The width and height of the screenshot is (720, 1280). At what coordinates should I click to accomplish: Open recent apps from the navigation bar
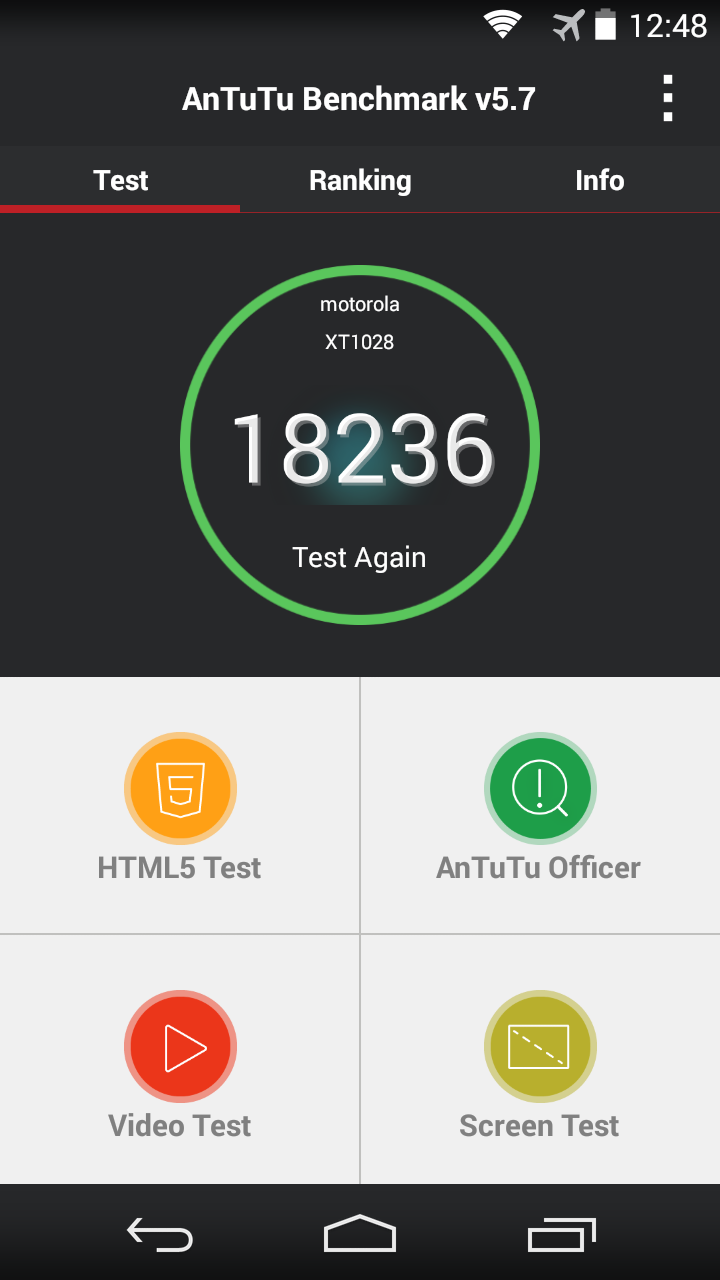561,1234
